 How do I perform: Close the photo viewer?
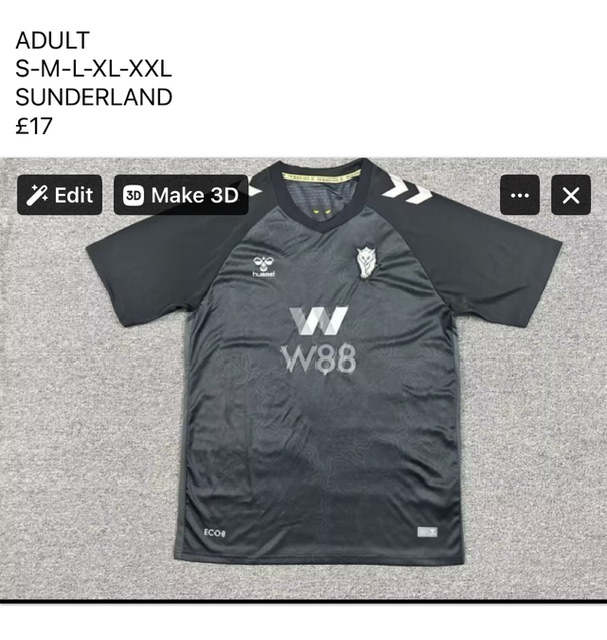(x=571, y=195)
